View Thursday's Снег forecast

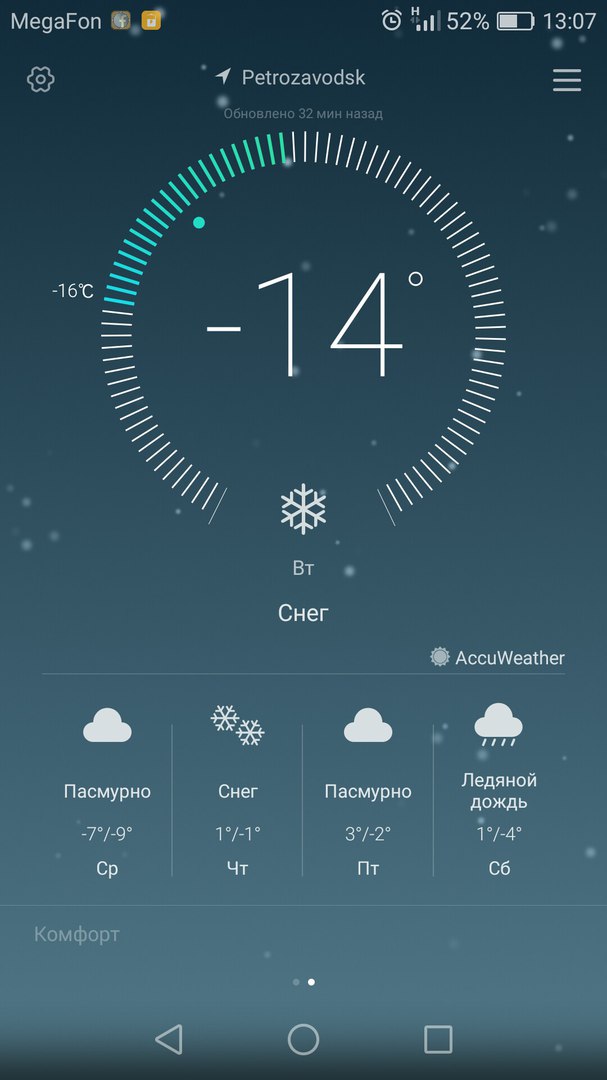point(238,790)
